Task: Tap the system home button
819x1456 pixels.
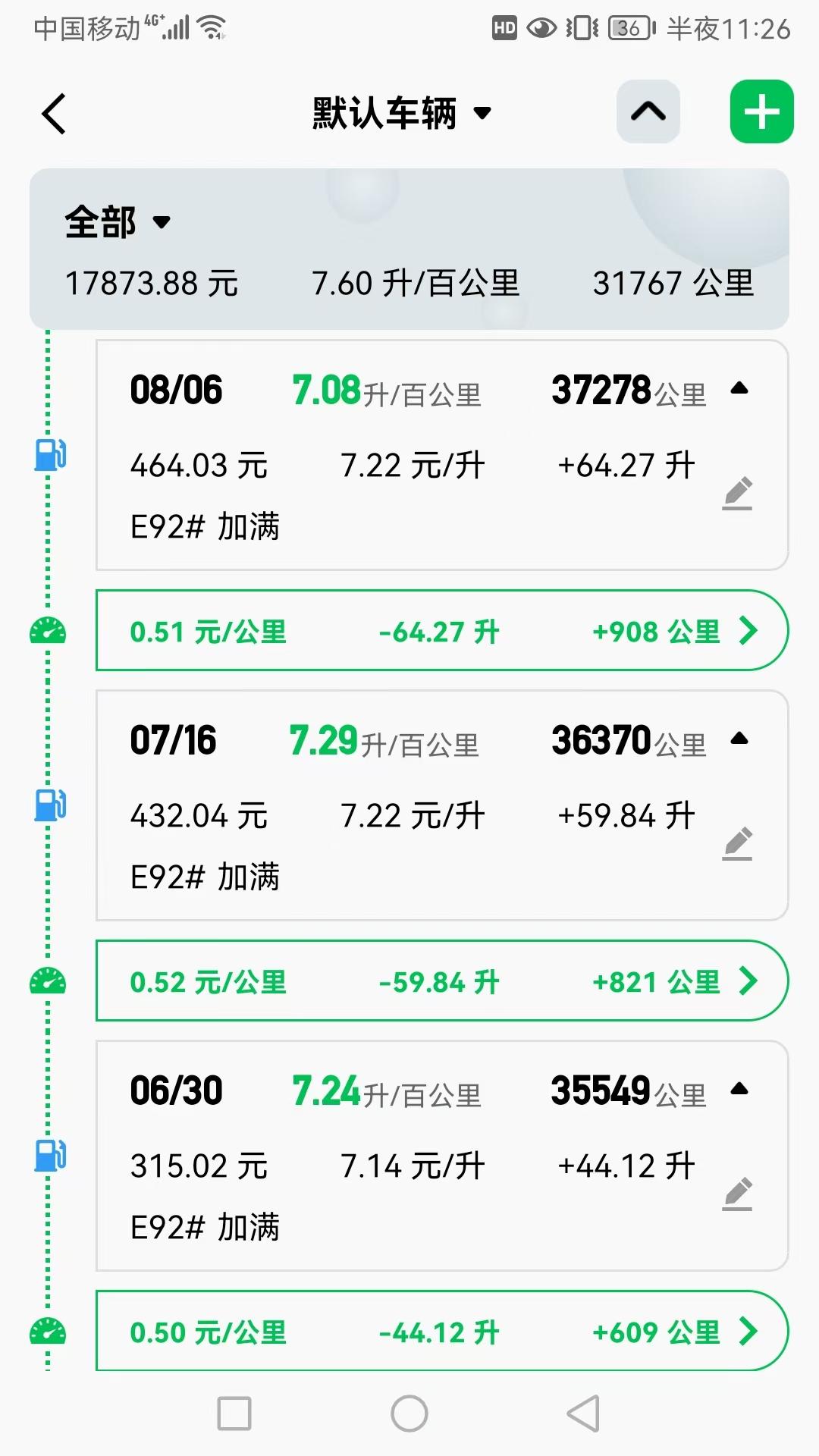Action: pos(409,1414)
